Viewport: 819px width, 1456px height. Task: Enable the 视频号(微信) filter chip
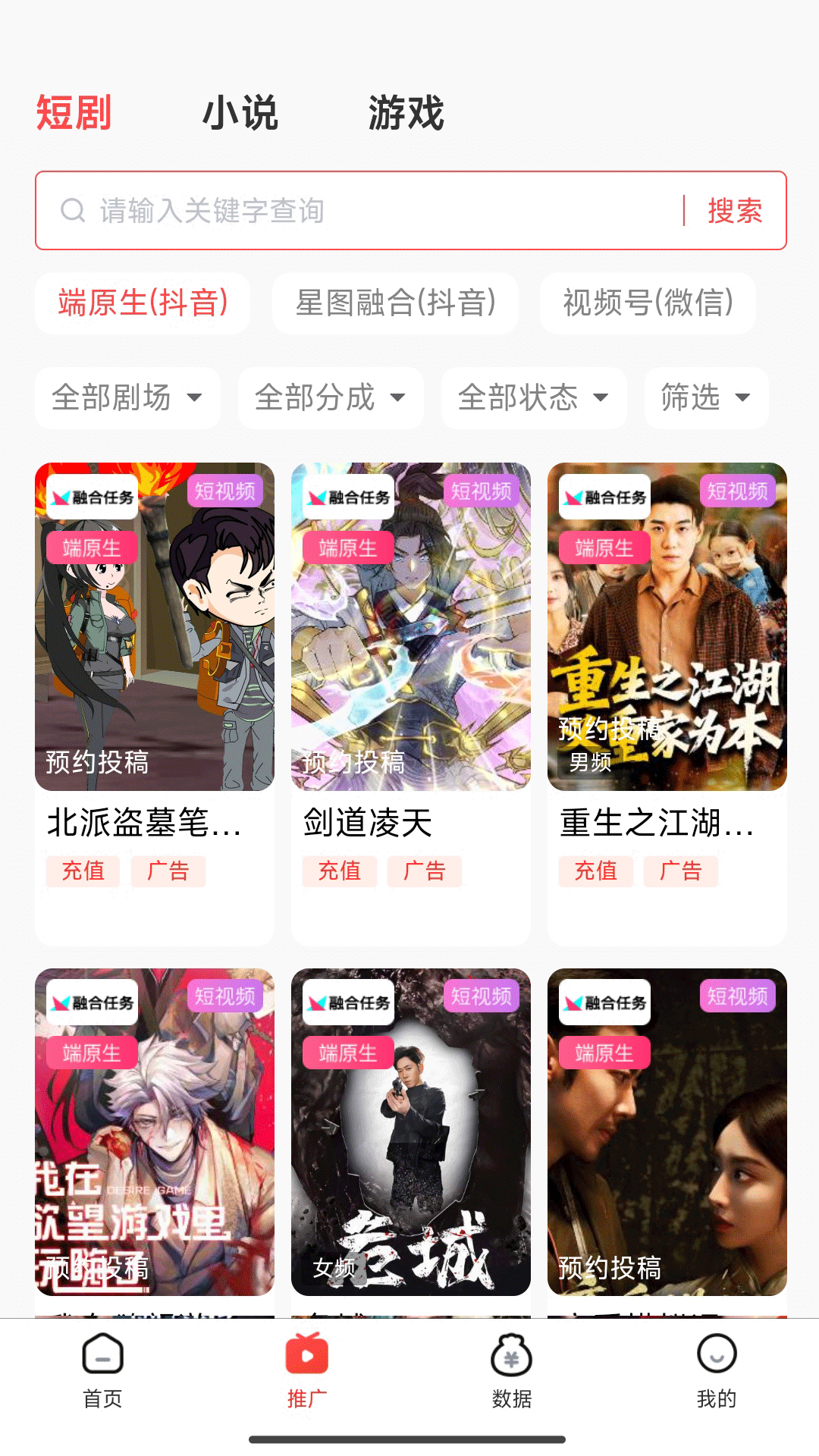pos(648,303)
